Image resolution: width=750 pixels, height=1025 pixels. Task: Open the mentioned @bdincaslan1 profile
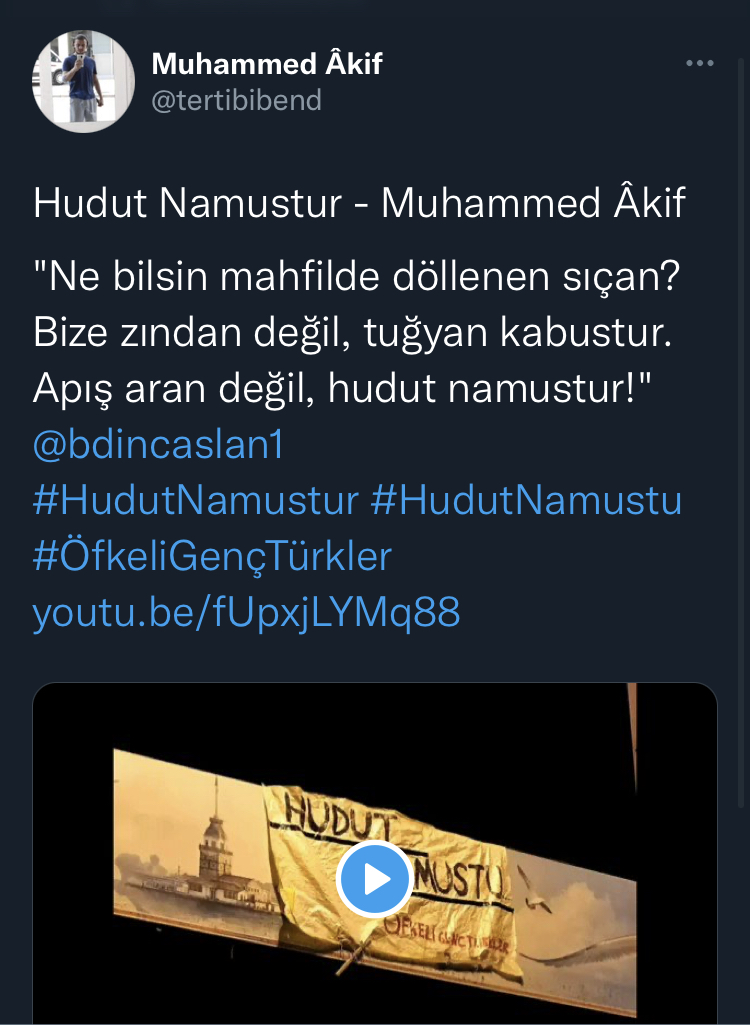158,445
